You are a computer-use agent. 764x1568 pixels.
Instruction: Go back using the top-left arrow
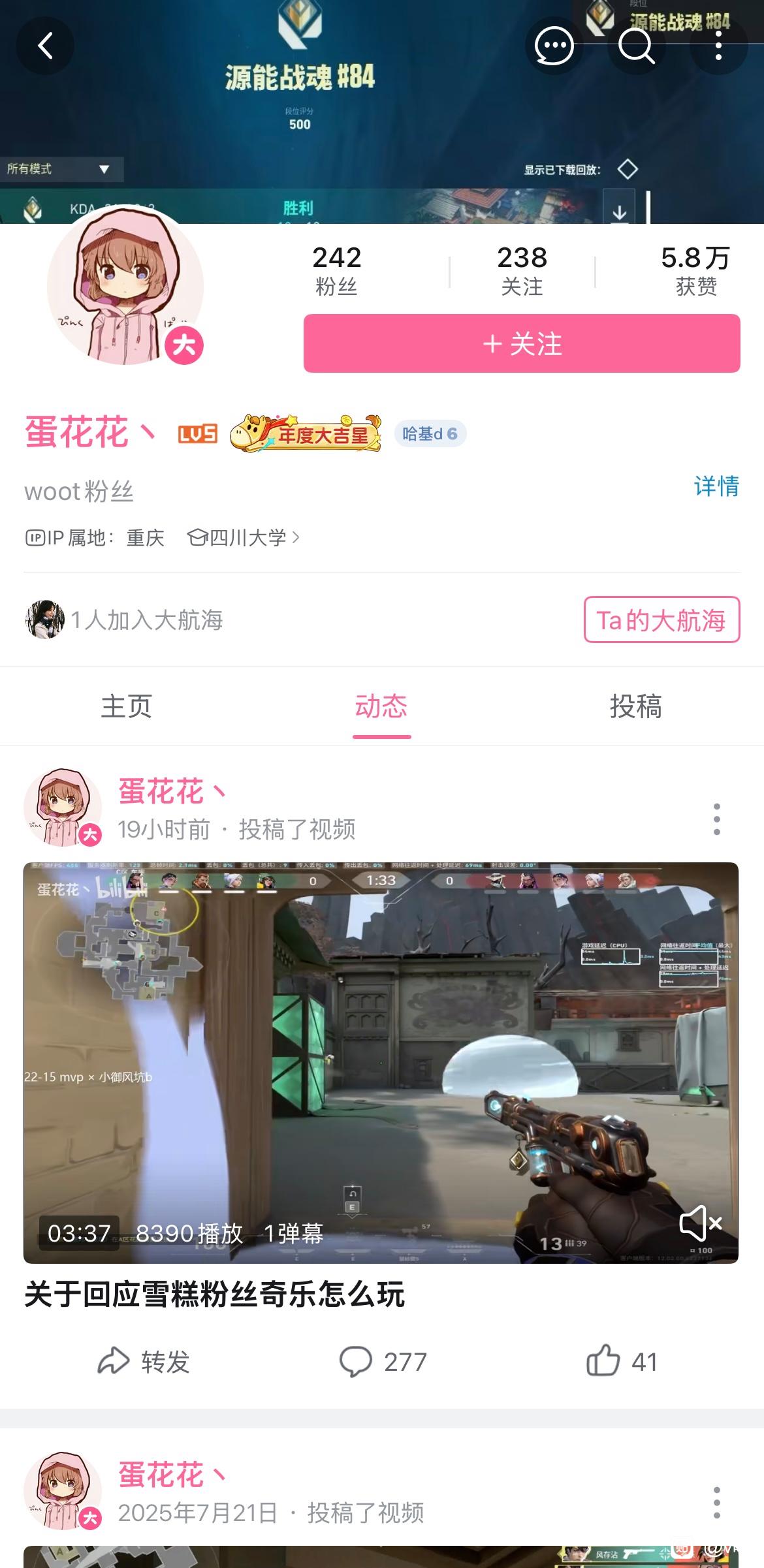click(x=45, y=46)
